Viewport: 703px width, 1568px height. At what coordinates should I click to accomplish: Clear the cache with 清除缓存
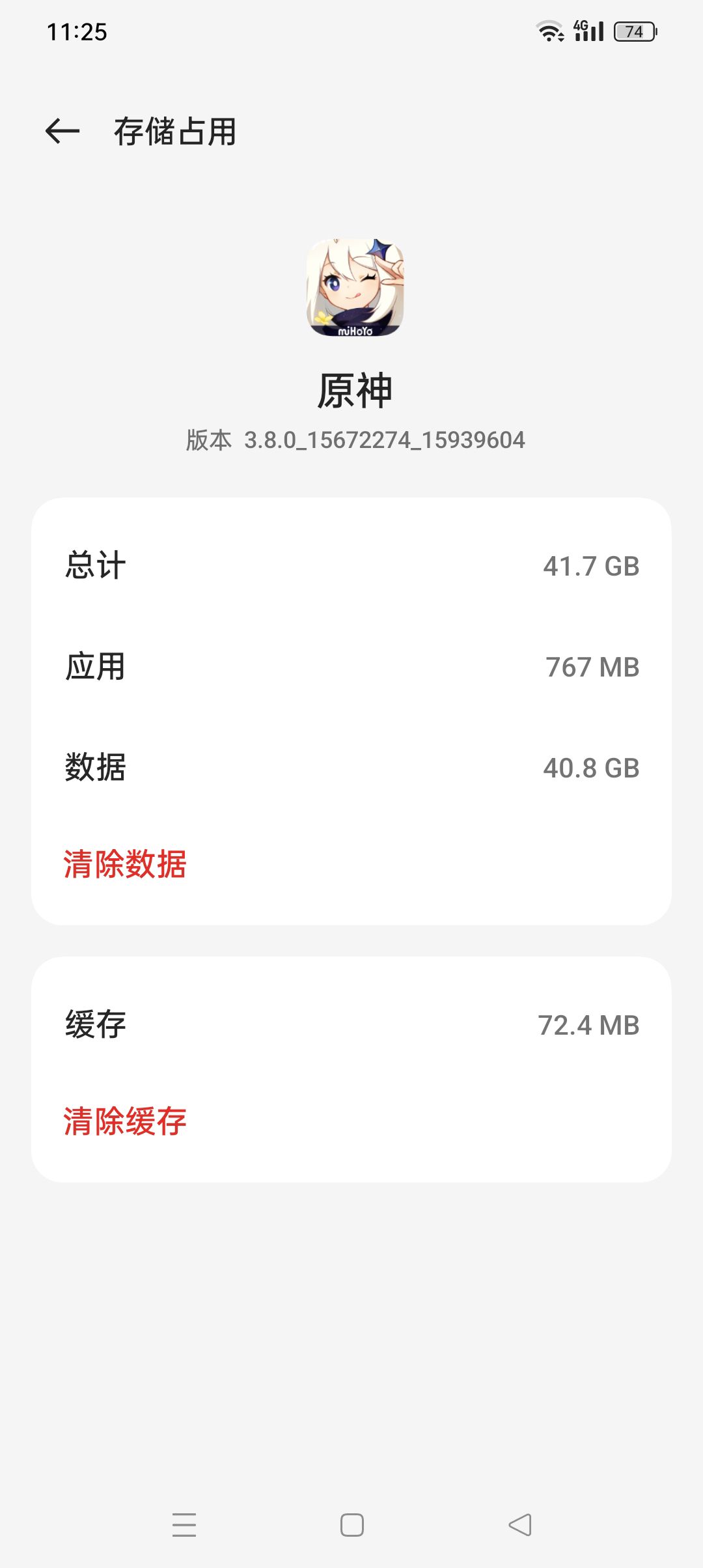tap(125, 1121)
